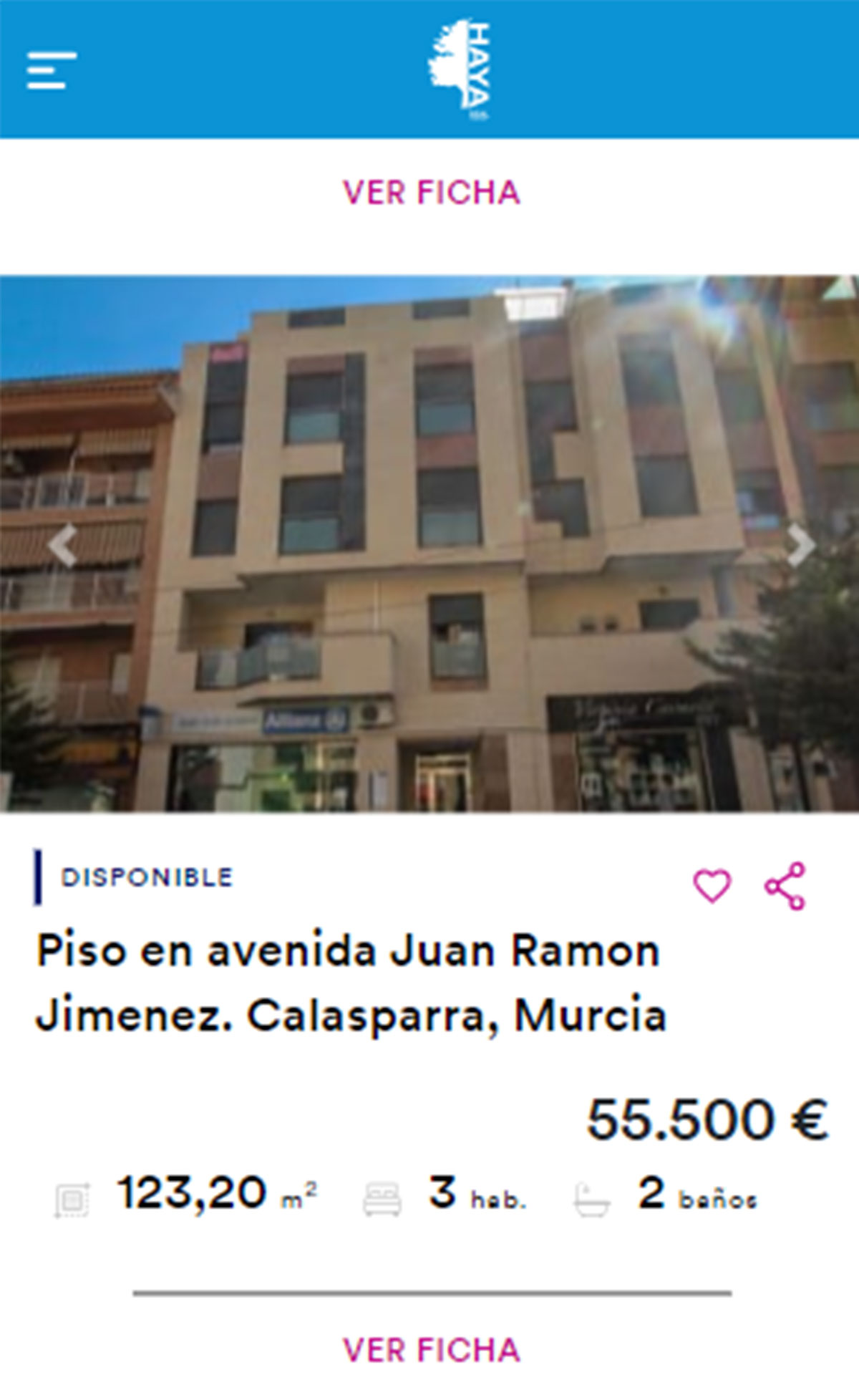Viewport: 859px width, 1400px height.
Task: Share the Calasparra flat listing
Action: click(785, 886)
